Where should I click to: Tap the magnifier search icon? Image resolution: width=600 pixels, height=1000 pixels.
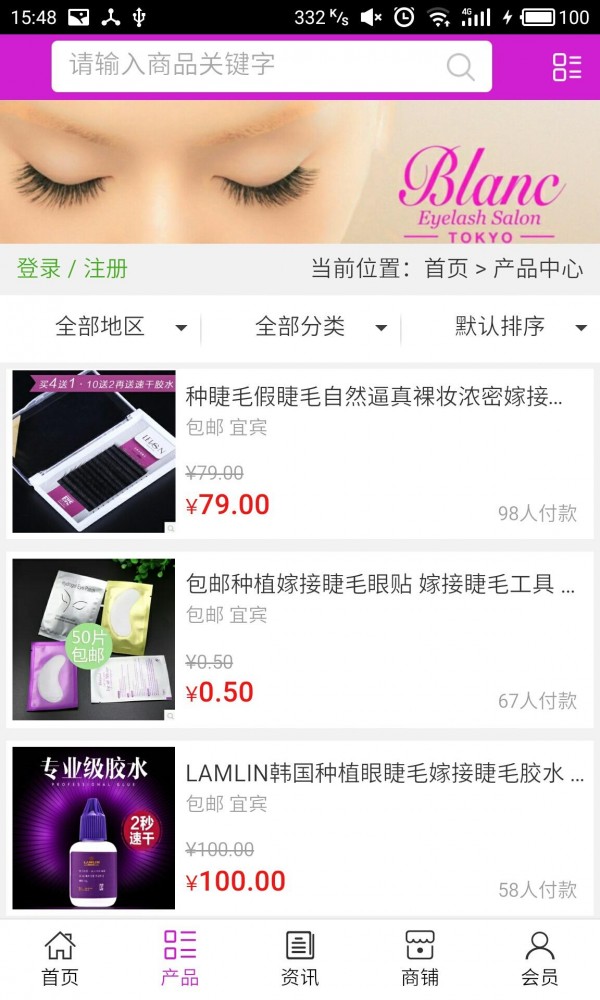[x=460, y=67]
